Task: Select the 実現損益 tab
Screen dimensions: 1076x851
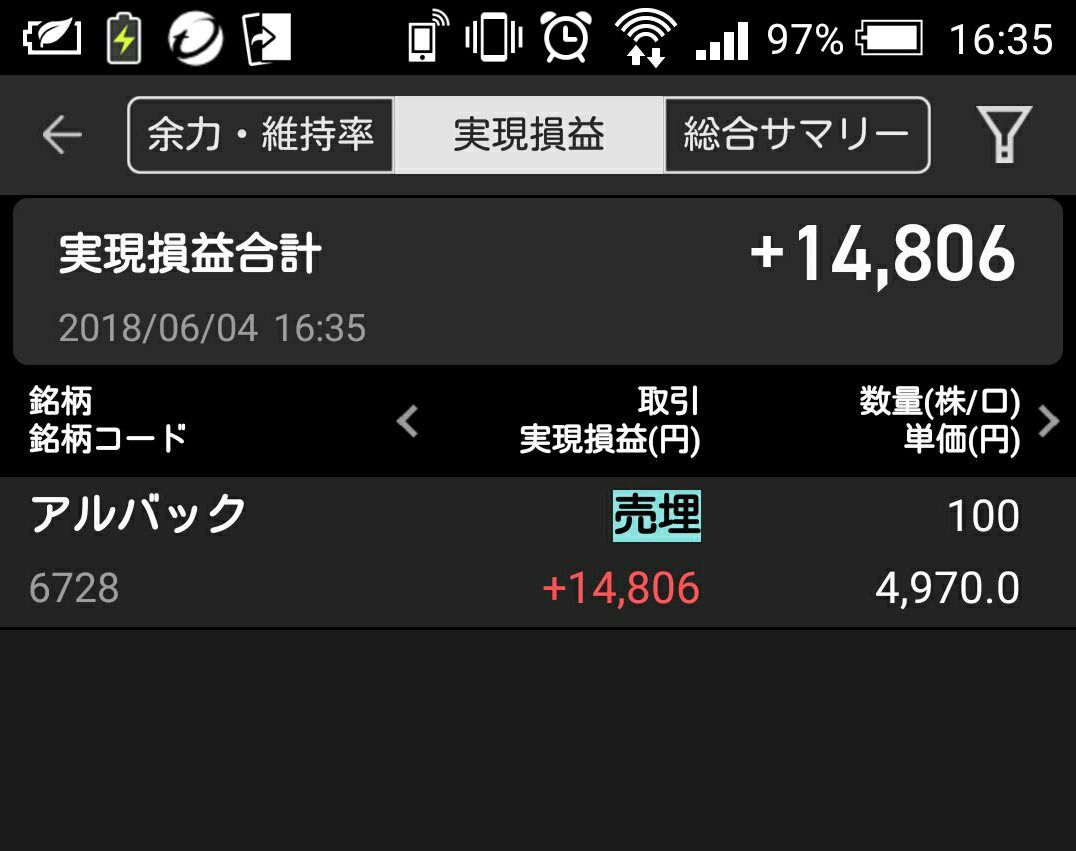Action: pos(529,135)
